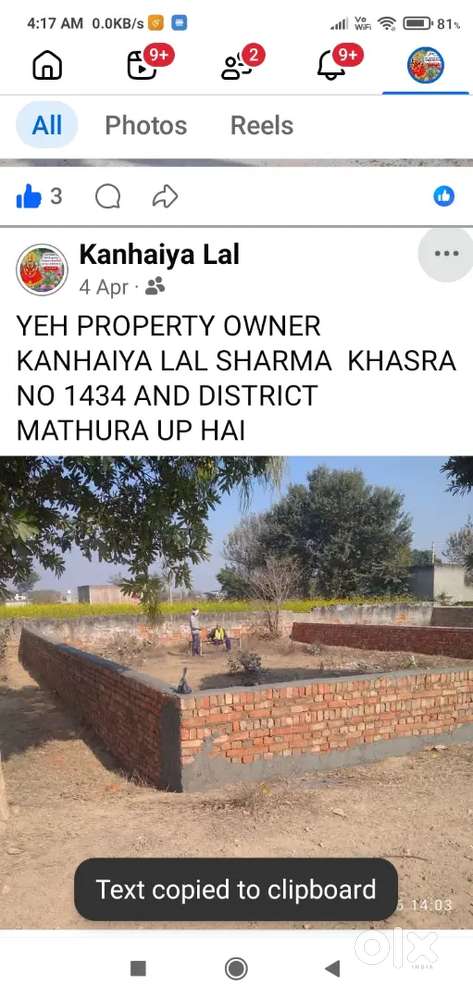473x1000 pixels.
Task: Open Kanhaiya Lal's profile name link
Action: (x=159, y=255)
